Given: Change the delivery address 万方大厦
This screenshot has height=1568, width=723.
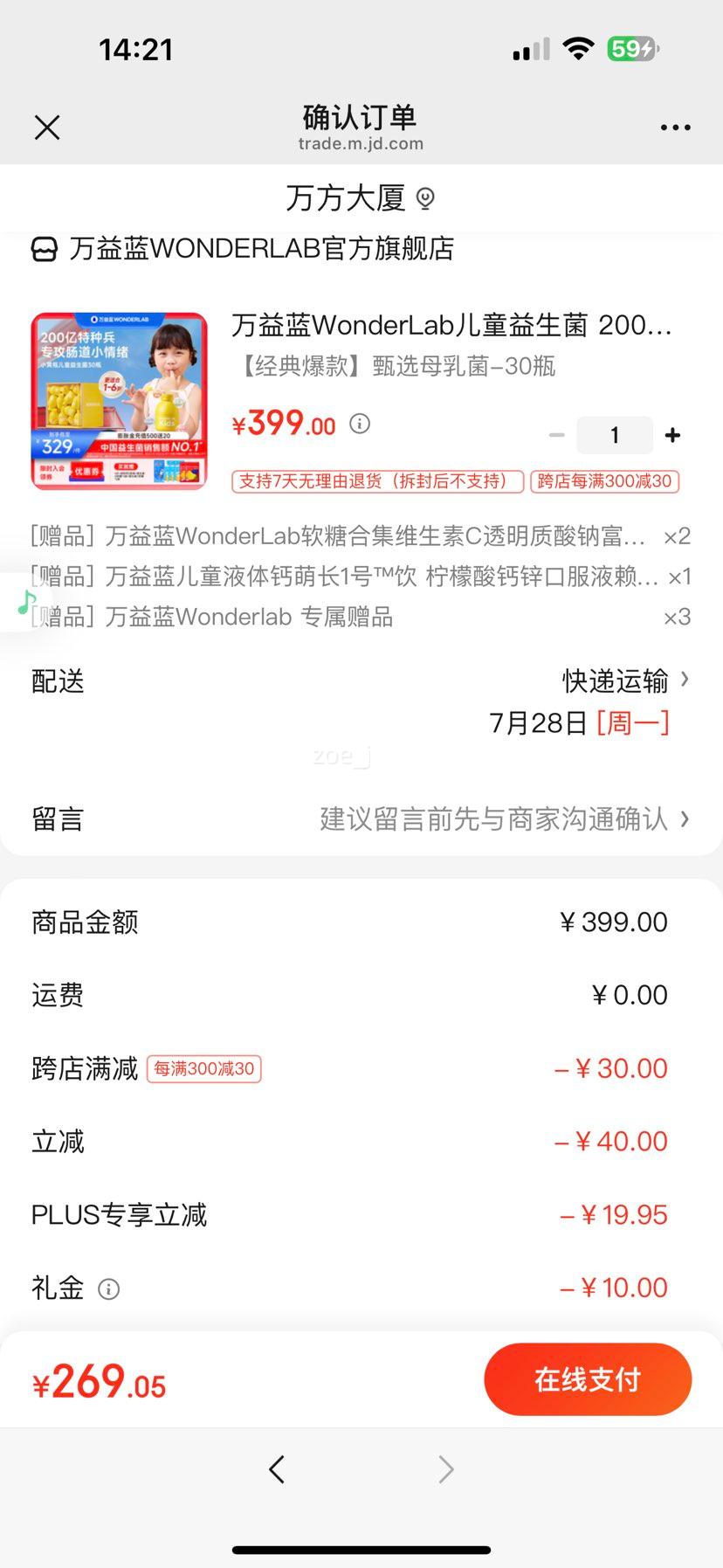Looking at the screenshot, I should [361, 198].
